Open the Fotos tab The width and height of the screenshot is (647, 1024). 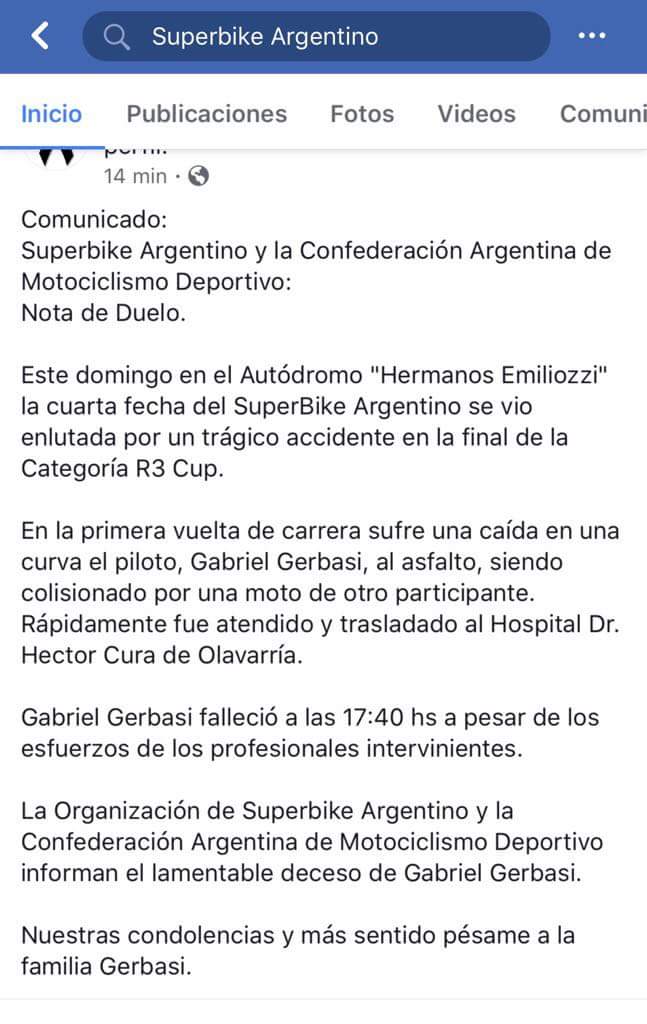coord(362,114)
